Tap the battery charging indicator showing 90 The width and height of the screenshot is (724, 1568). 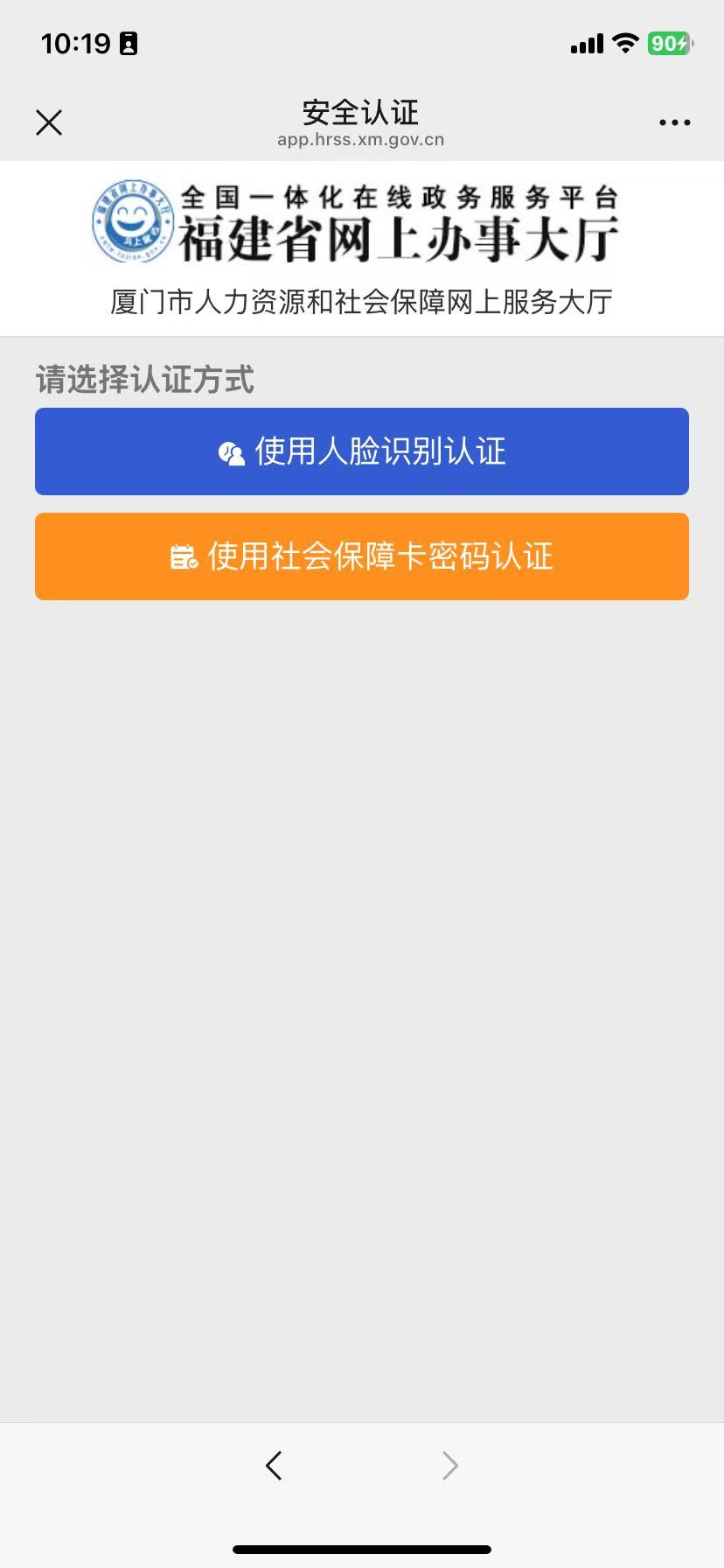click(667, 43)
